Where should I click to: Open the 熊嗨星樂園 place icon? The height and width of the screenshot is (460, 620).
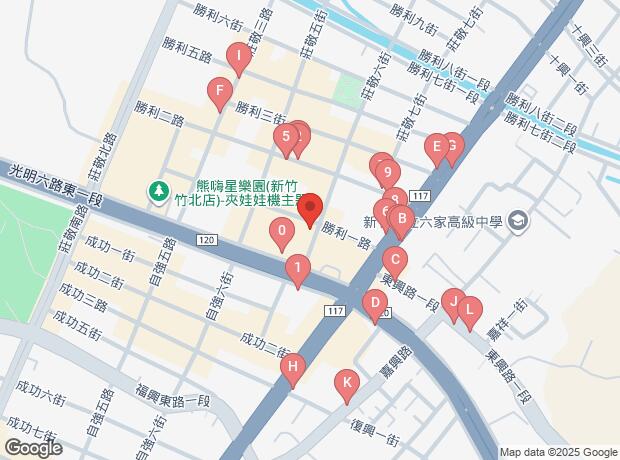[157, 189]
